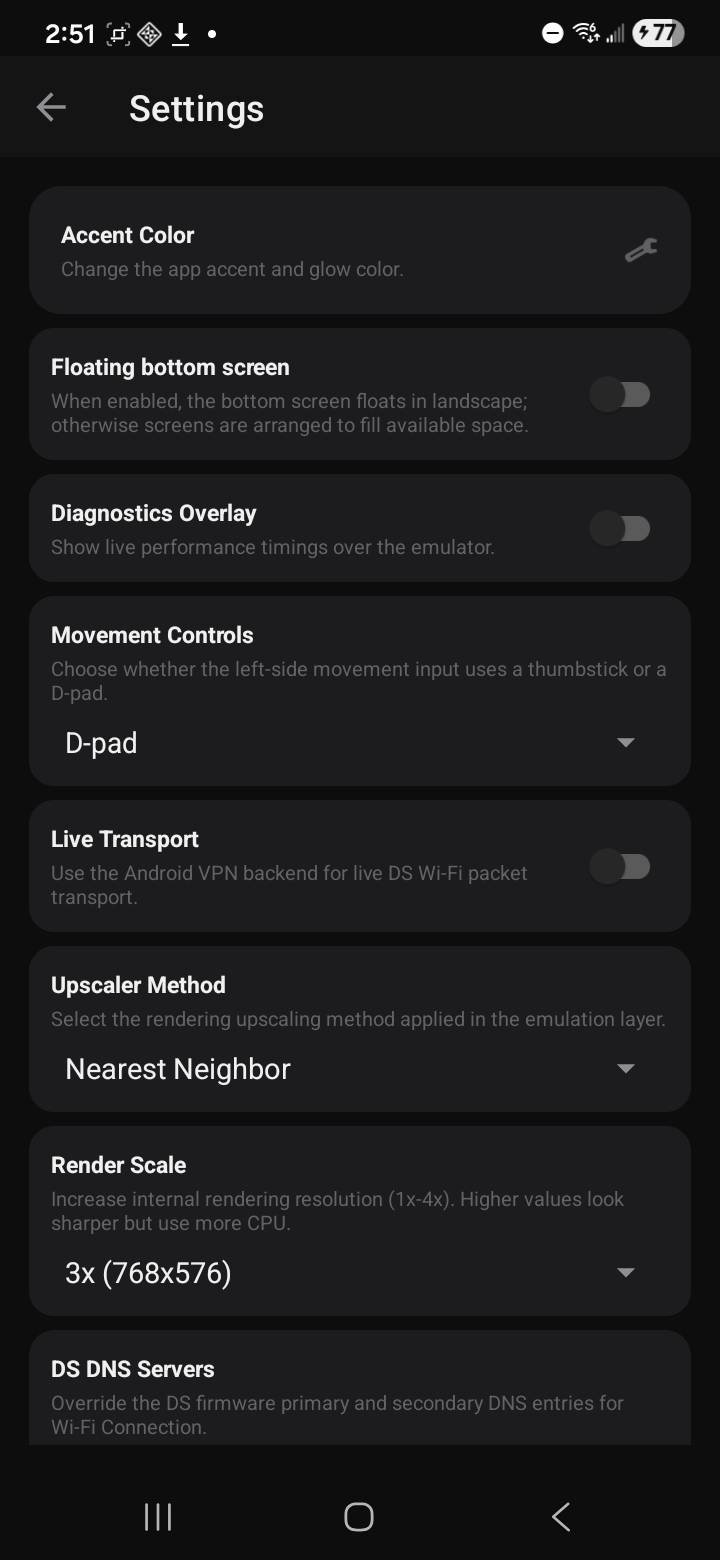Go back from the Settings screen
The height and width of the screenshot is (1560, 720).
click(51, 108)
